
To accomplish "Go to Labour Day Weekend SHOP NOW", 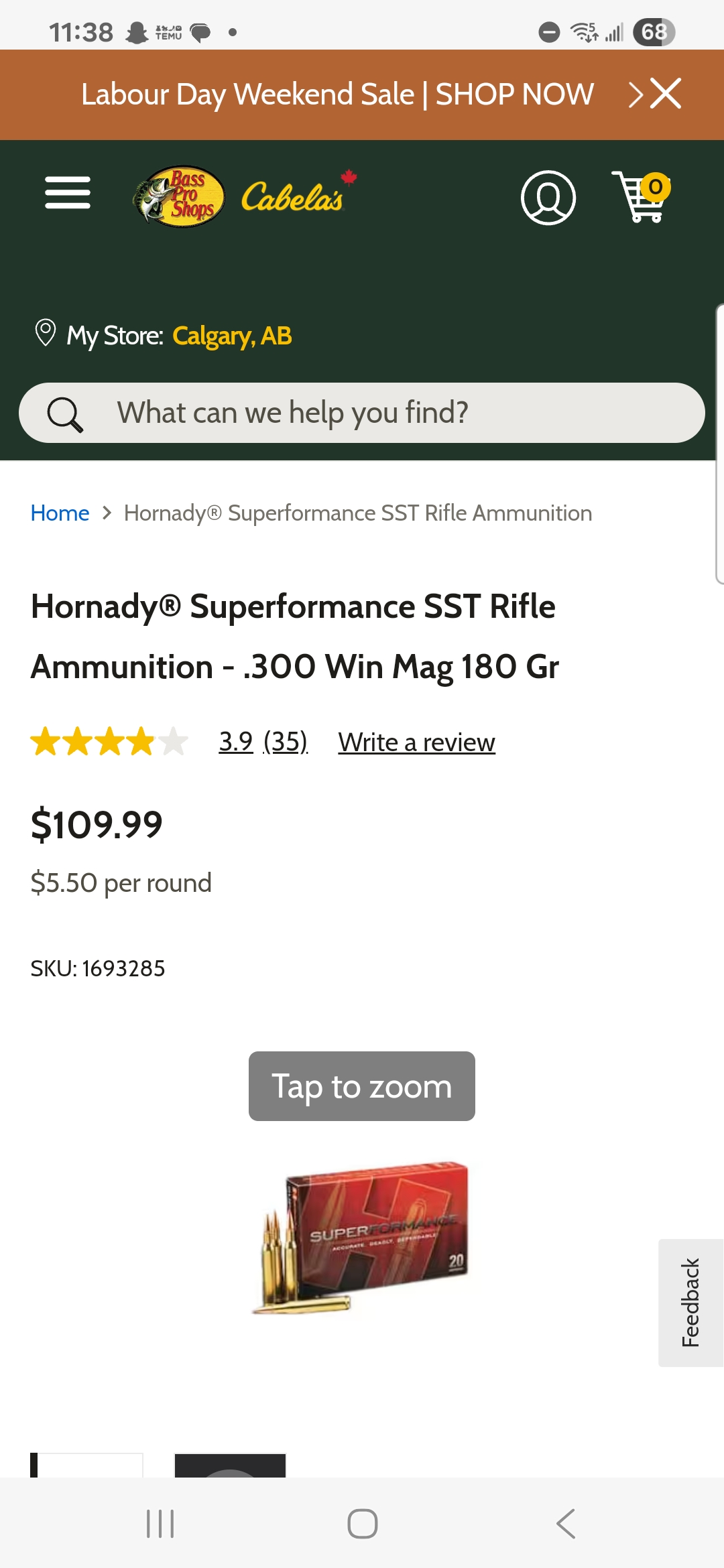I will click(x=337, y=94).
